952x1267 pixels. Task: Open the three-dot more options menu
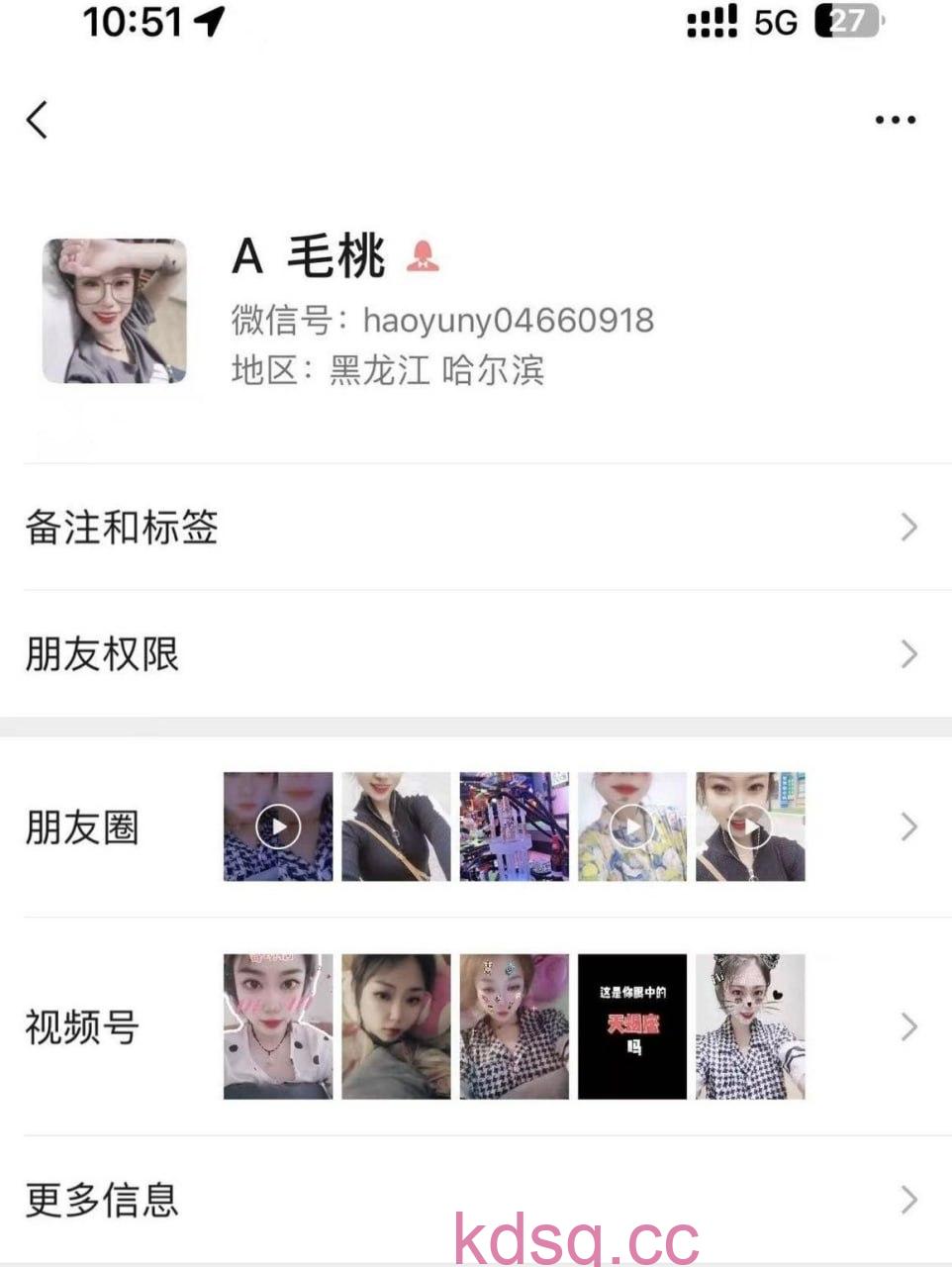point(895,120)
